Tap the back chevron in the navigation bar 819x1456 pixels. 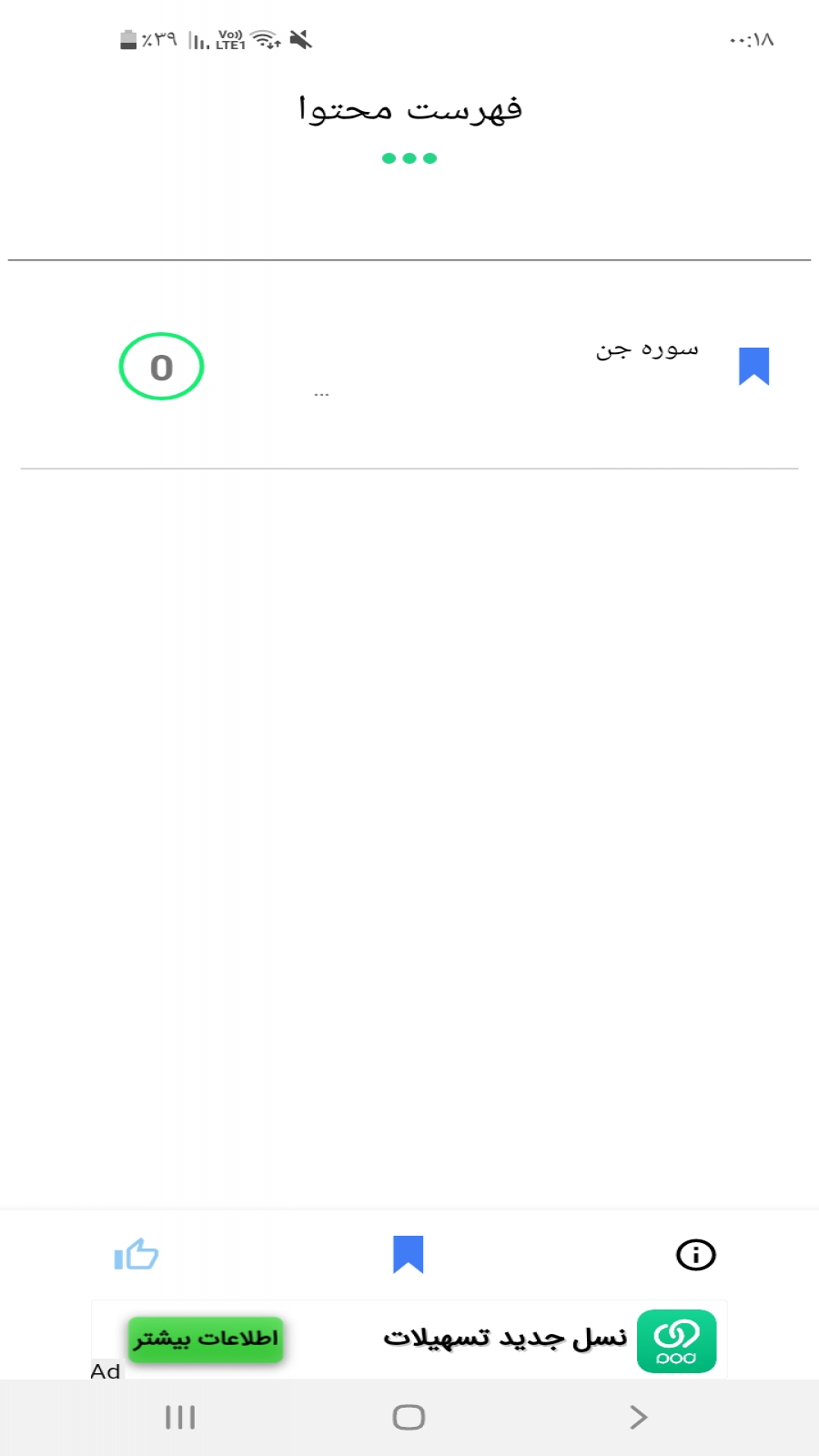pyautogui.click(x=638, y=1416)
